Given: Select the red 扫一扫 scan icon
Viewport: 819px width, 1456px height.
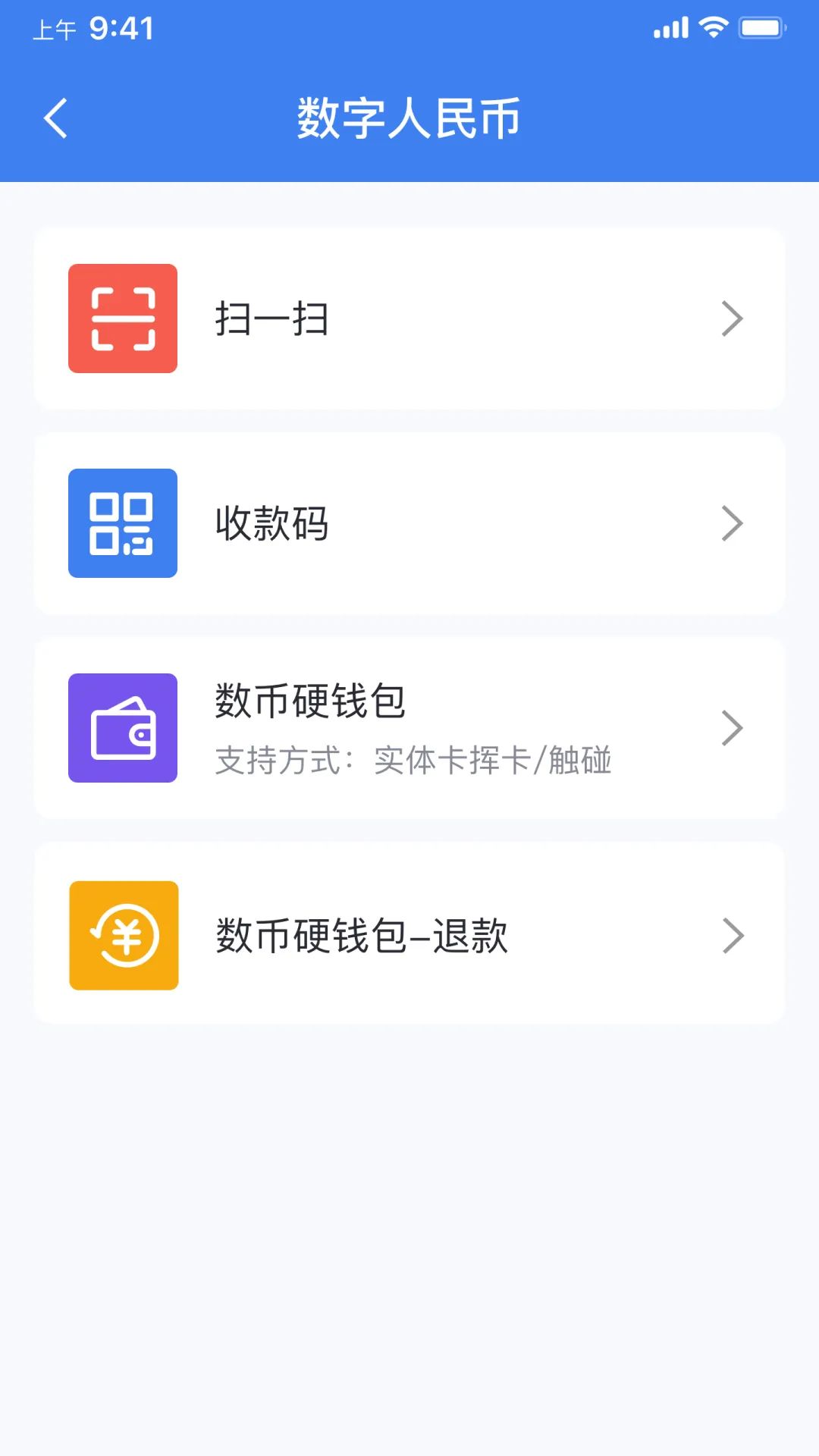Looking at the screenshot, I should (x=122, y=319).
